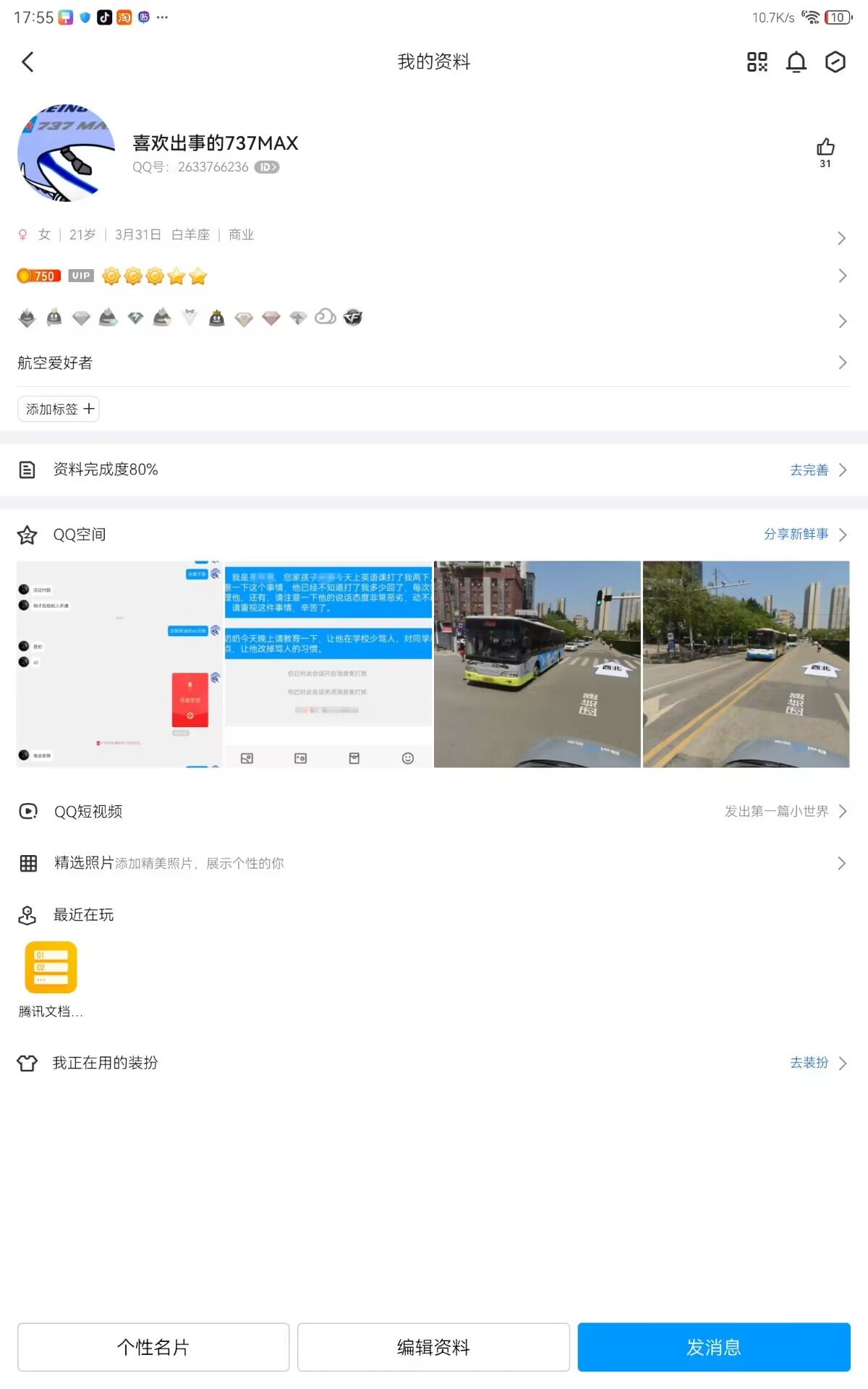868x1389 pixels.
Task: Open the bus photo in QQ空间
Action: pos(537,664)
